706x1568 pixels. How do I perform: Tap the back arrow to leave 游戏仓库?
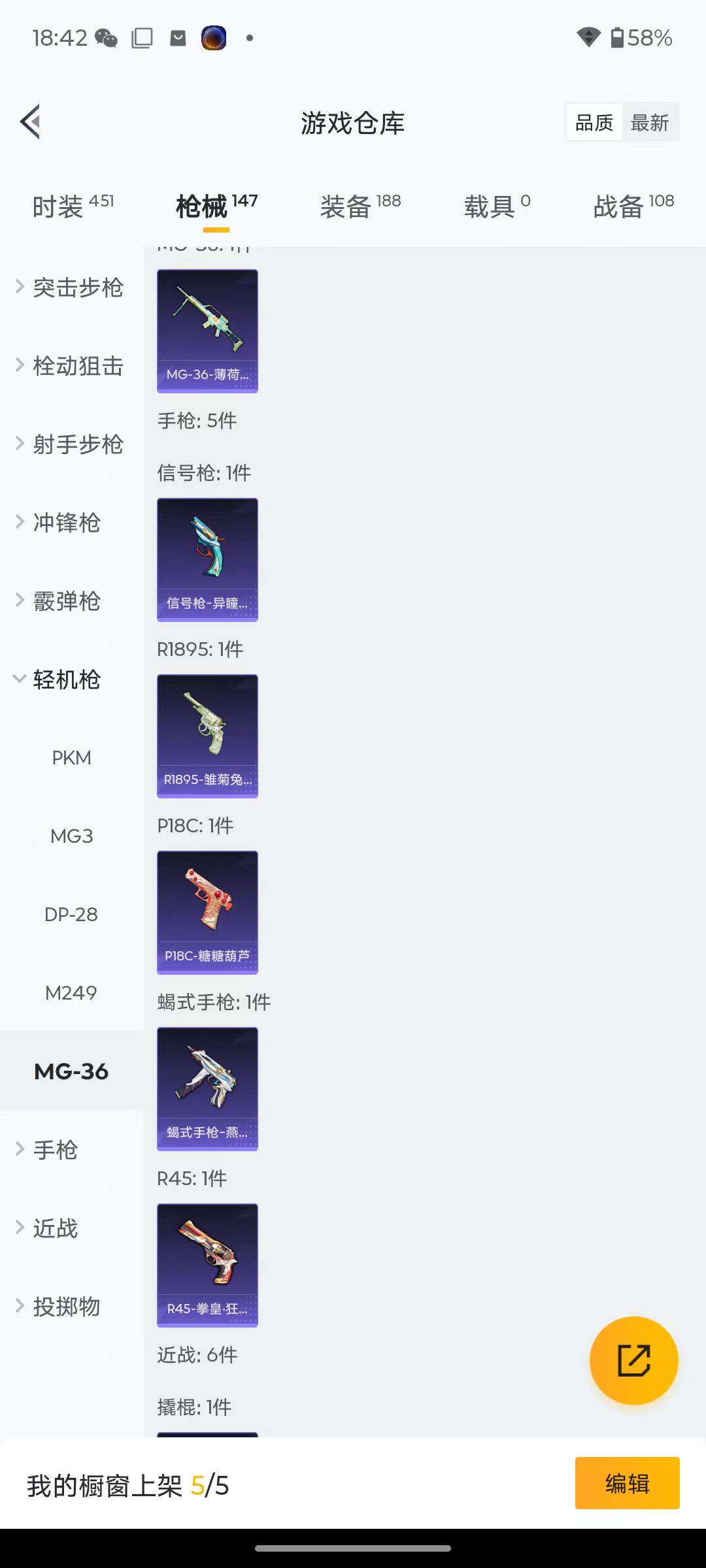29,122
